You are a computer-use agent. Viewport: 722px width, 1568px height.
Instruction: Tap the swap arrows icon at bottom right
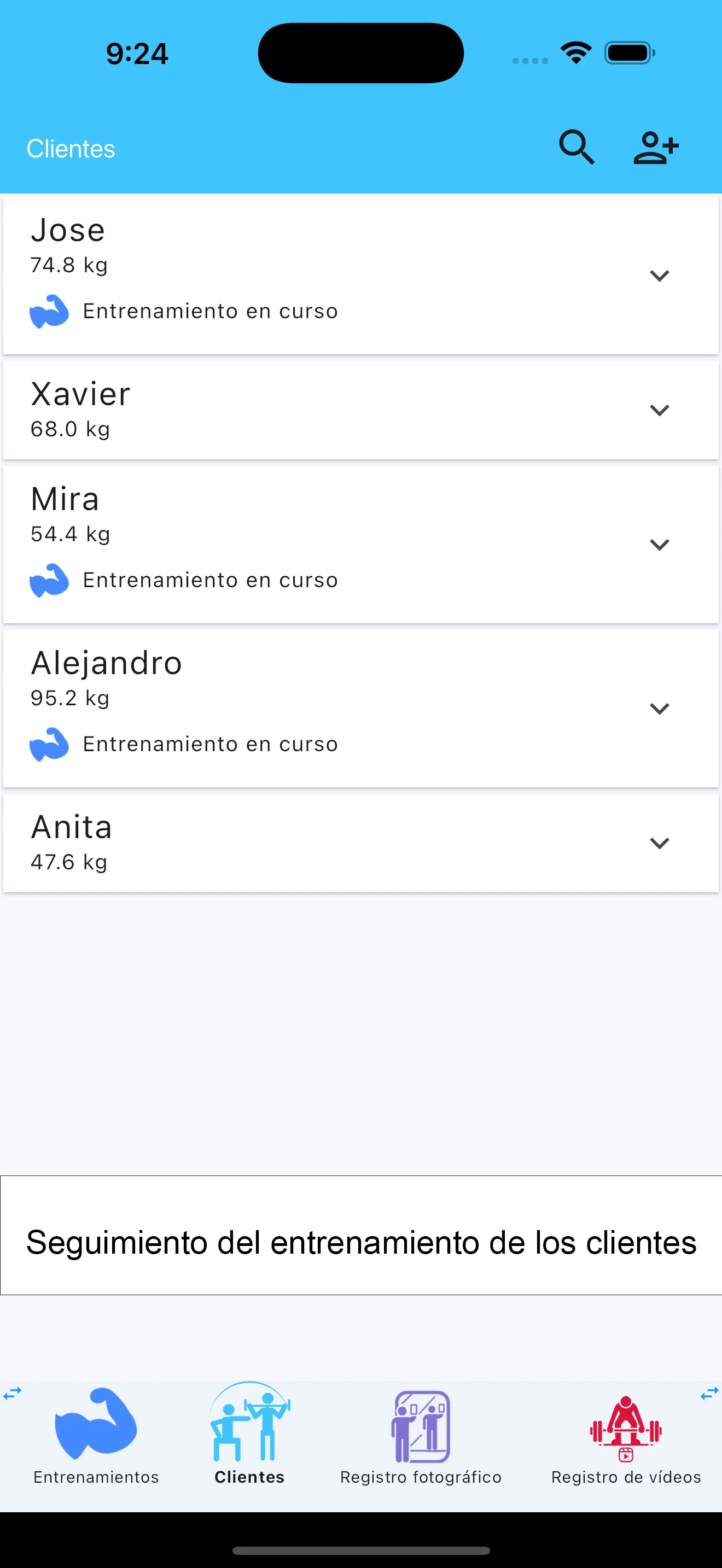click(x=709, y=1394)
